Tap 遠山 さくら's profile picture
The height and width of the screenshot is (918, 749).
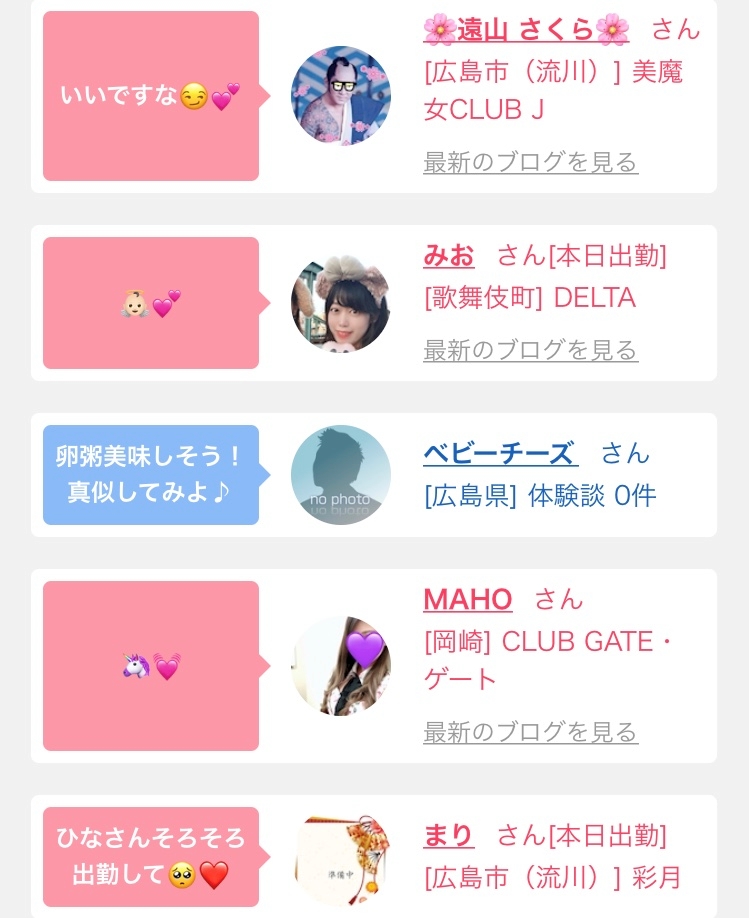click(340, 96)
